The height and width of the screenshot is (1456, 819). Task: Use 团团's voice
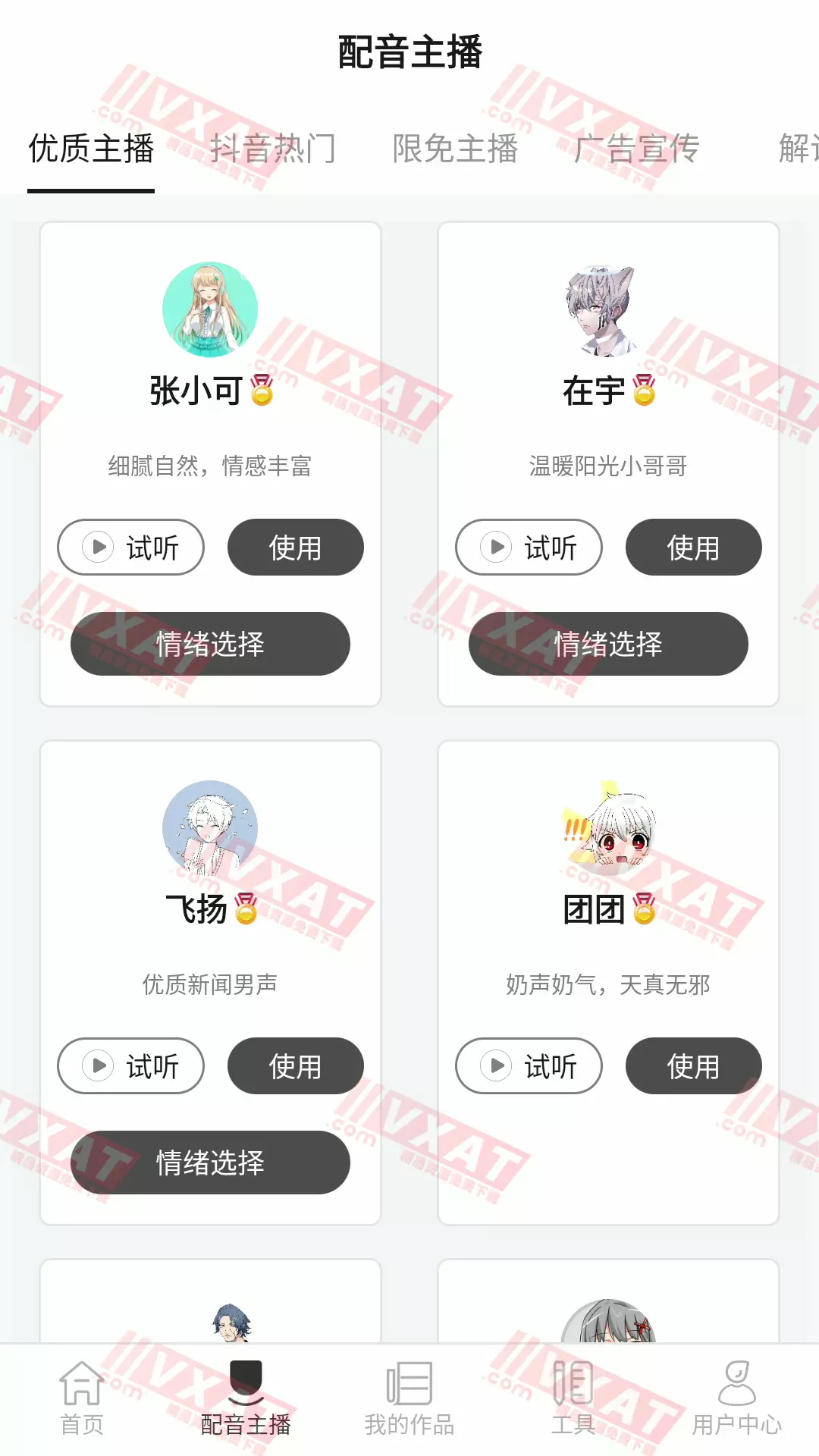[x=693, y=1066]
